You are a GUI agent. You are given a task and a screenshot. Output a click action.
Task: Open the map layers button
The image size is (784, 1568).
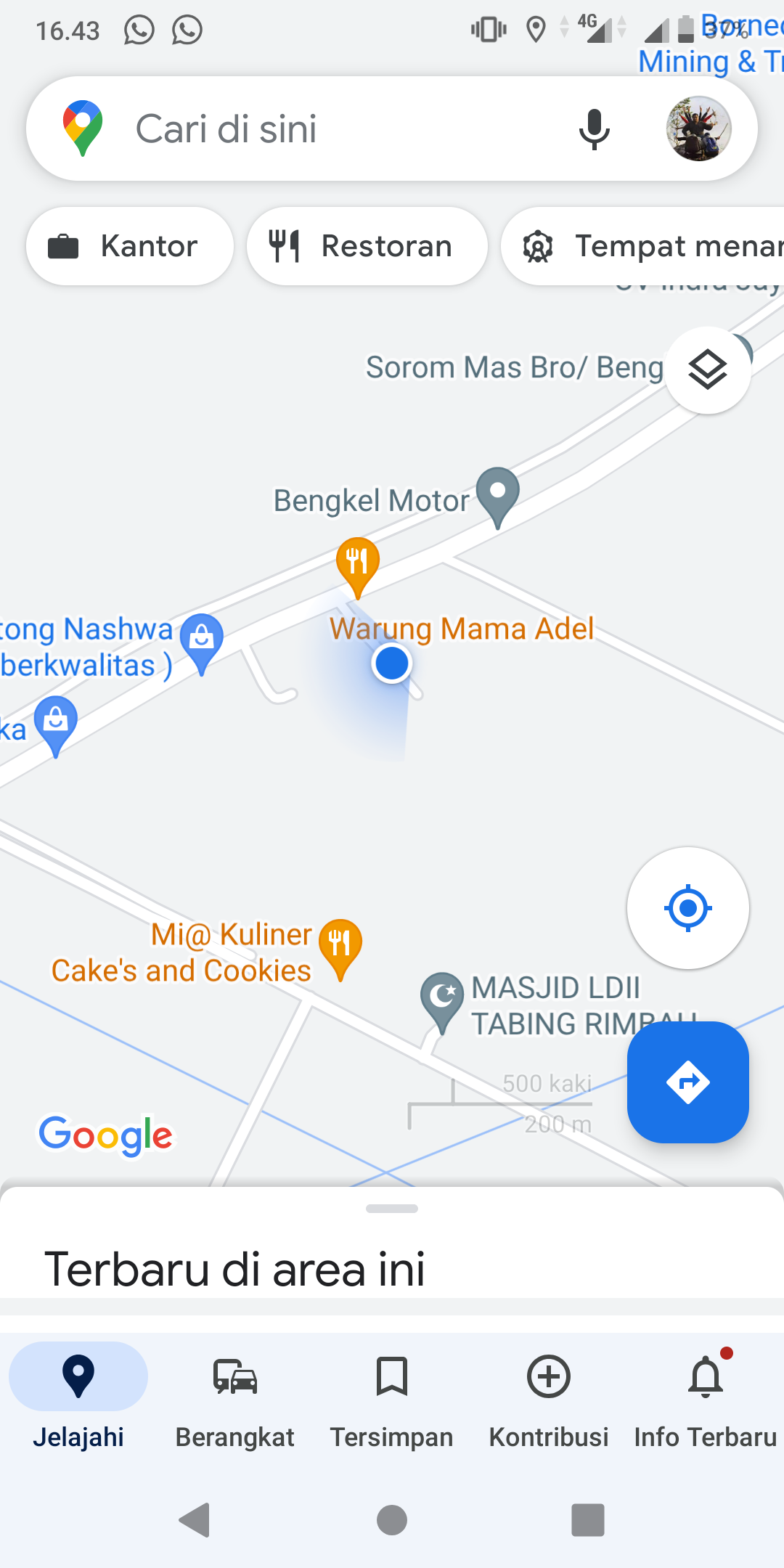[x=708, y=370]
